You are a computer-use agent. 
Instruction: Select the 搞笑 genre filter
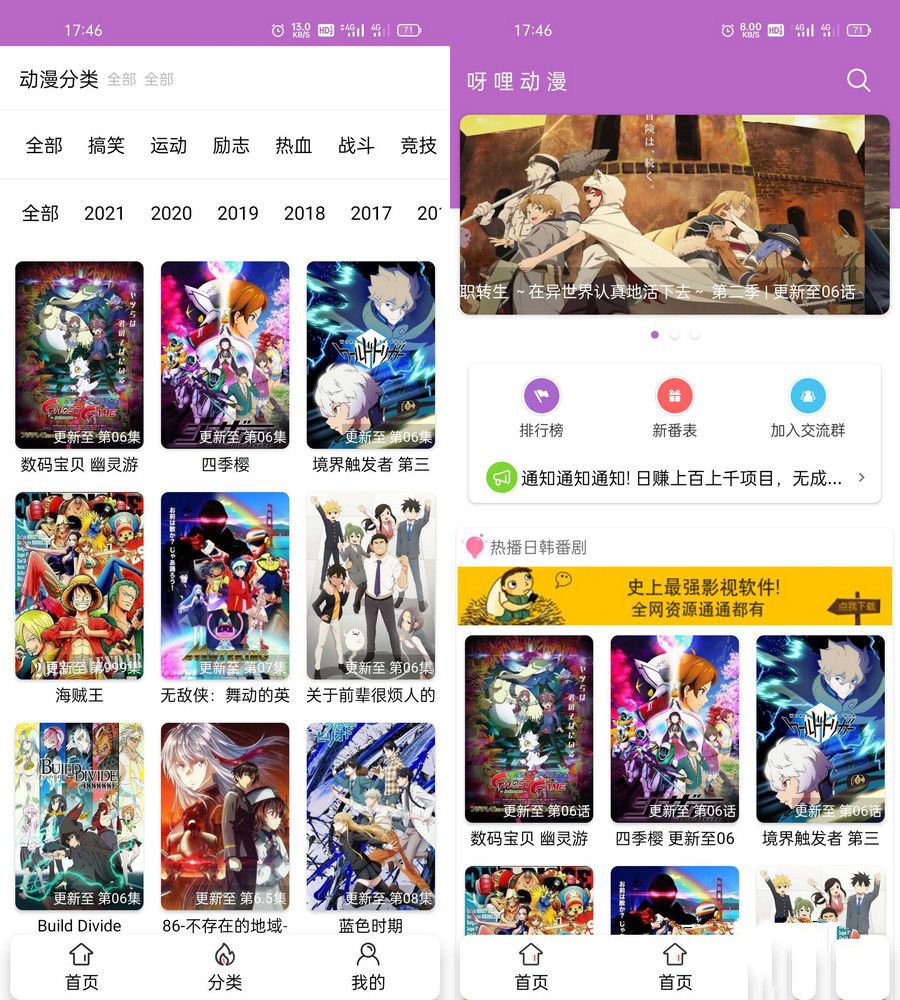pyautogui.click(x=106, y=146)
